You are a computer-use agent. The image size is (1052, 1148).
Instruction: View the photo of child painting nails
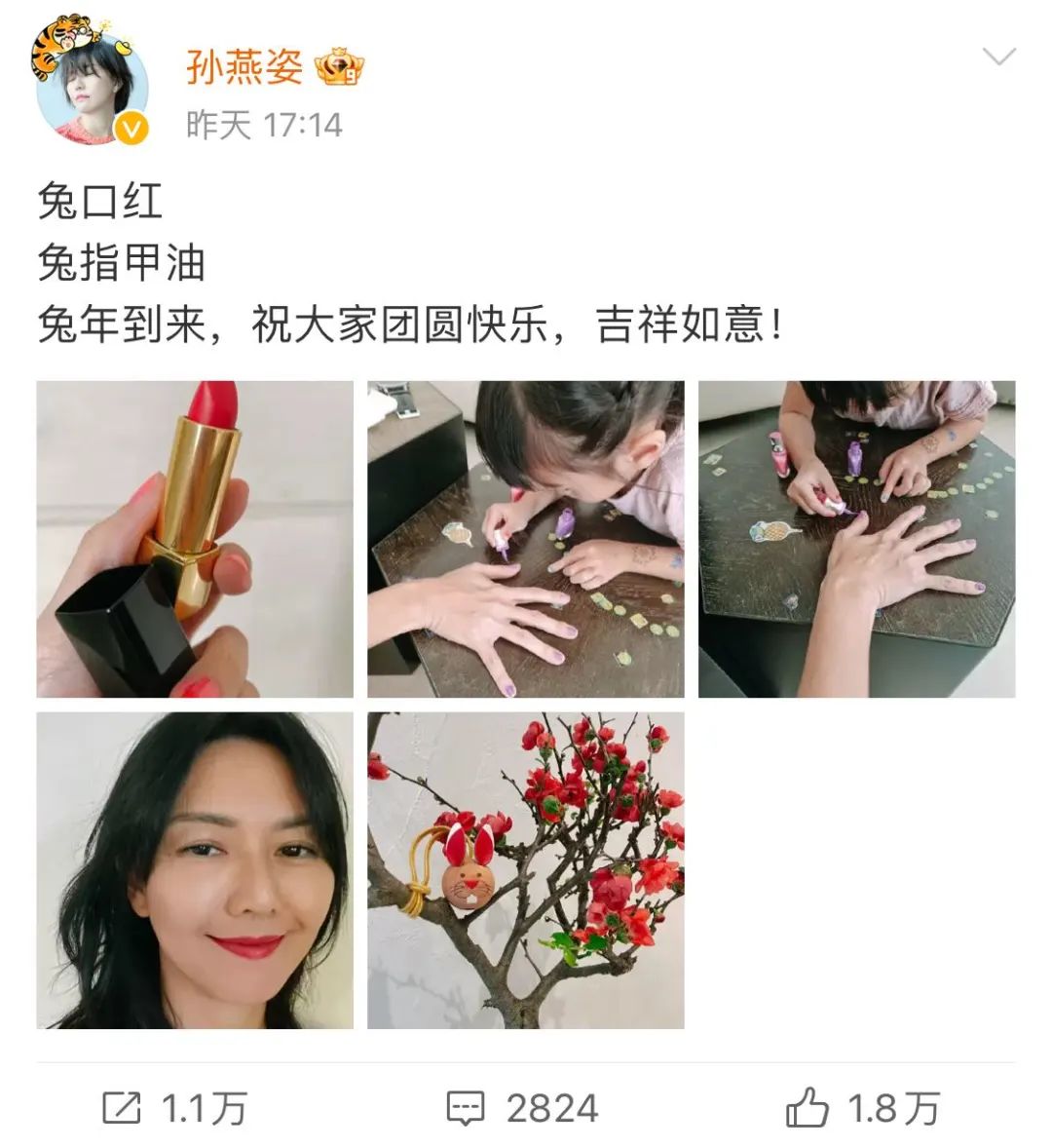pos(525,539)
